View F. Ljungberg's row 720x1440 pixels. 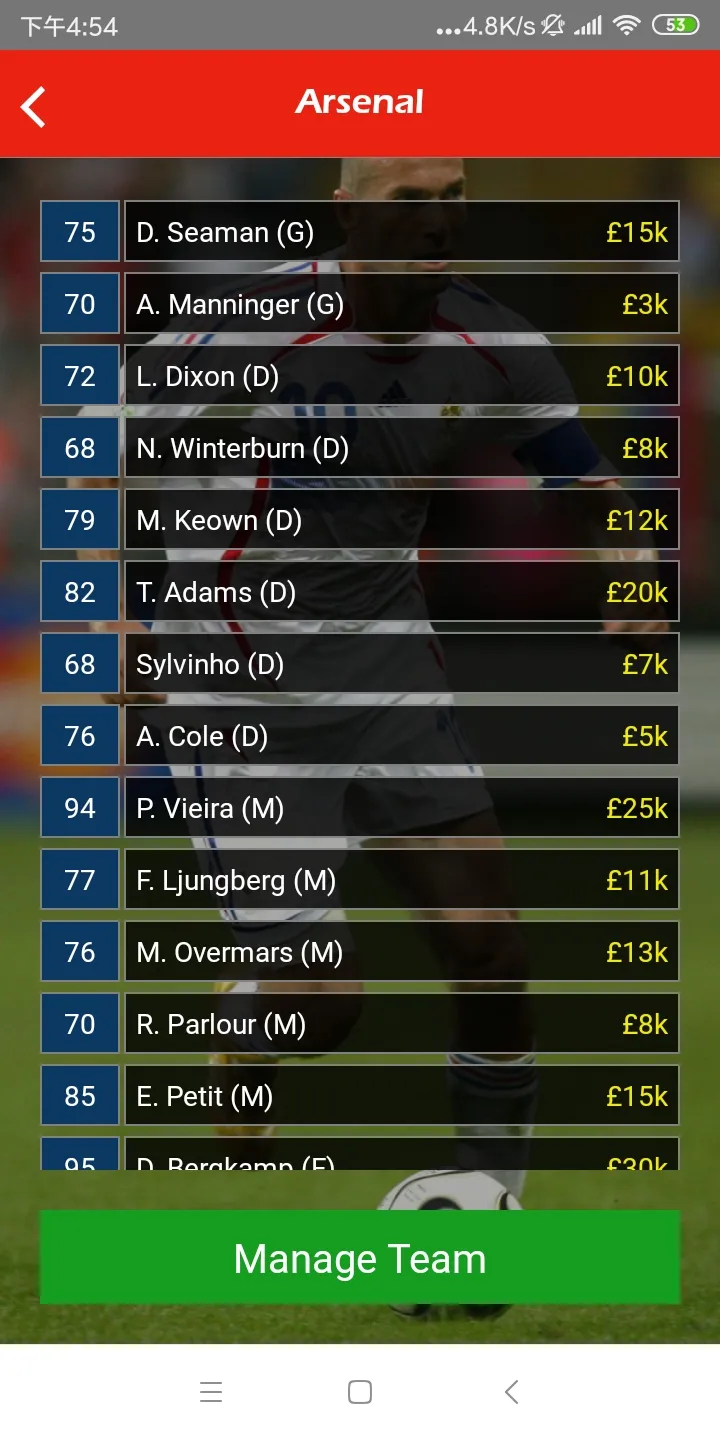401,880
